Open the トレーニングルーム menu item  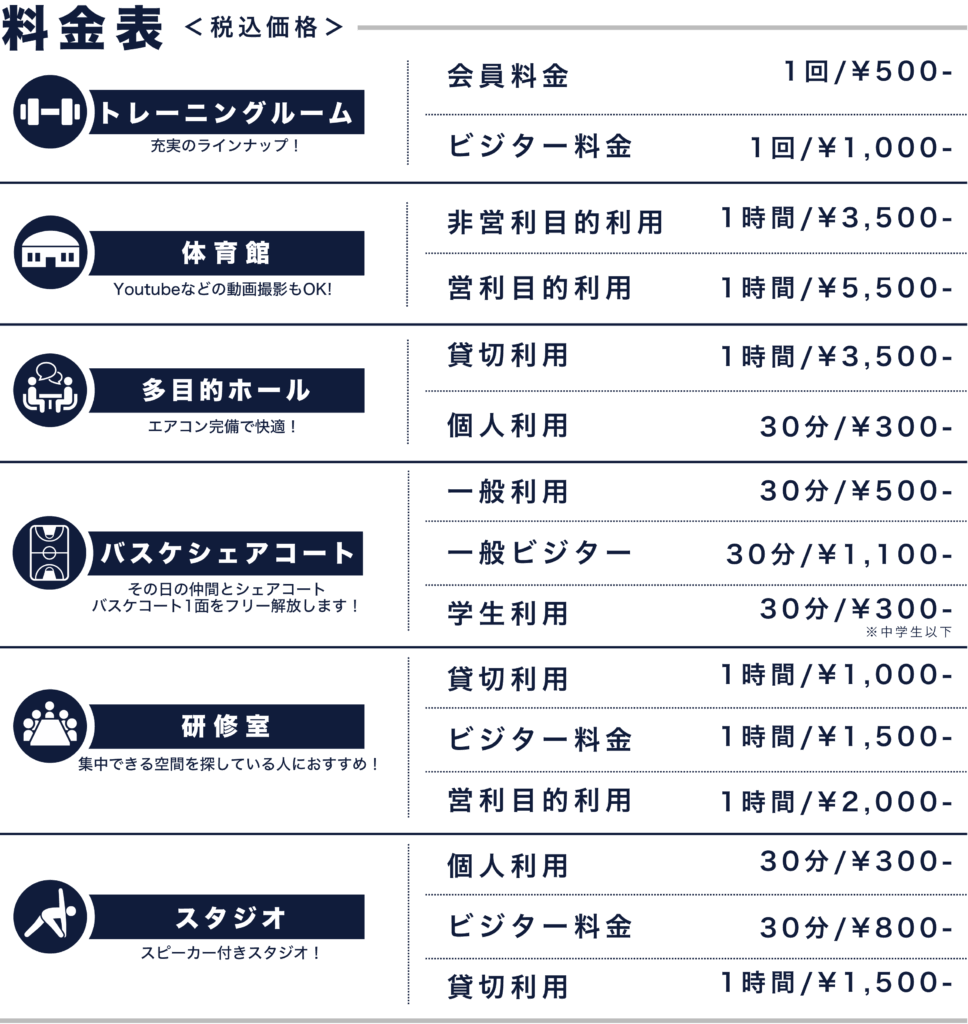(225, 113)
